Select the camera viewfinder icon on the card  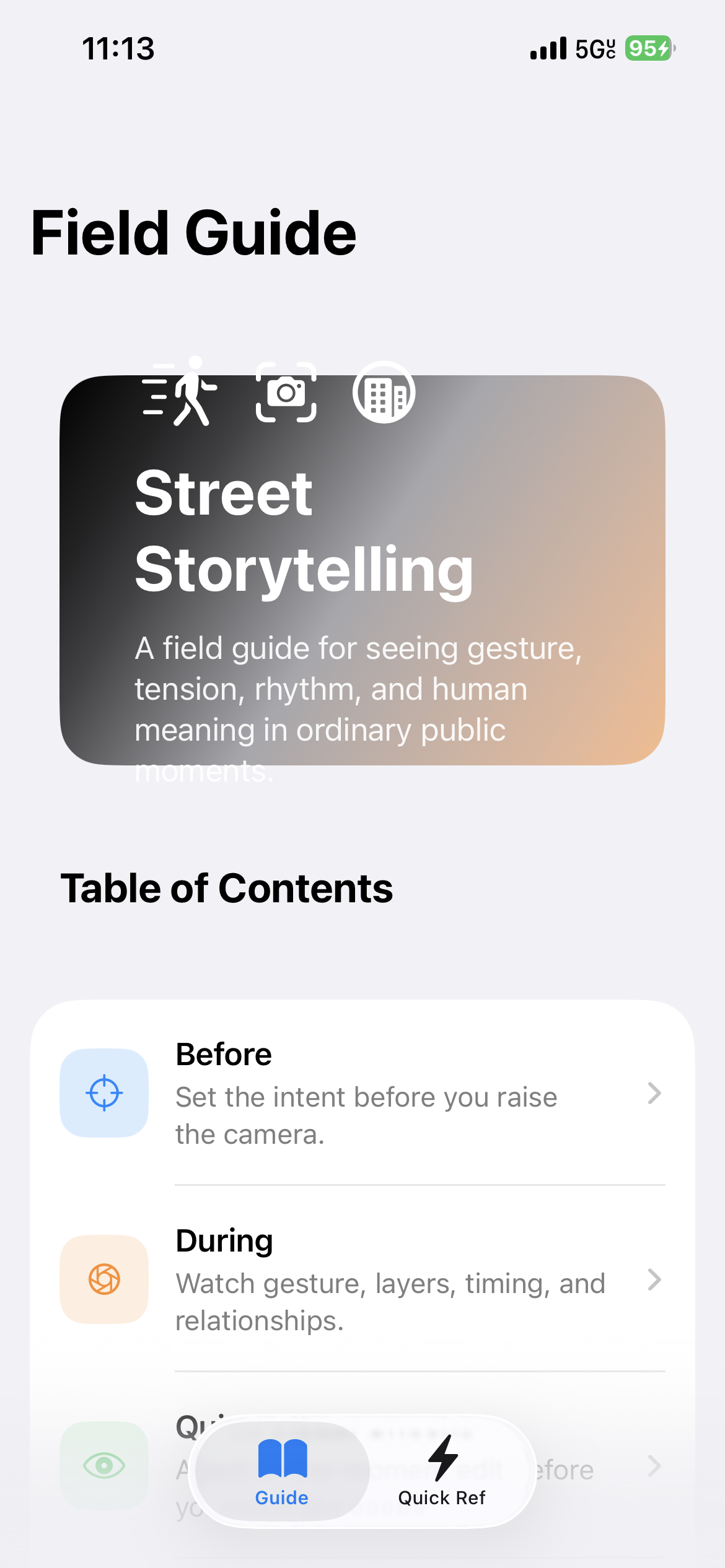click(287, 393)
